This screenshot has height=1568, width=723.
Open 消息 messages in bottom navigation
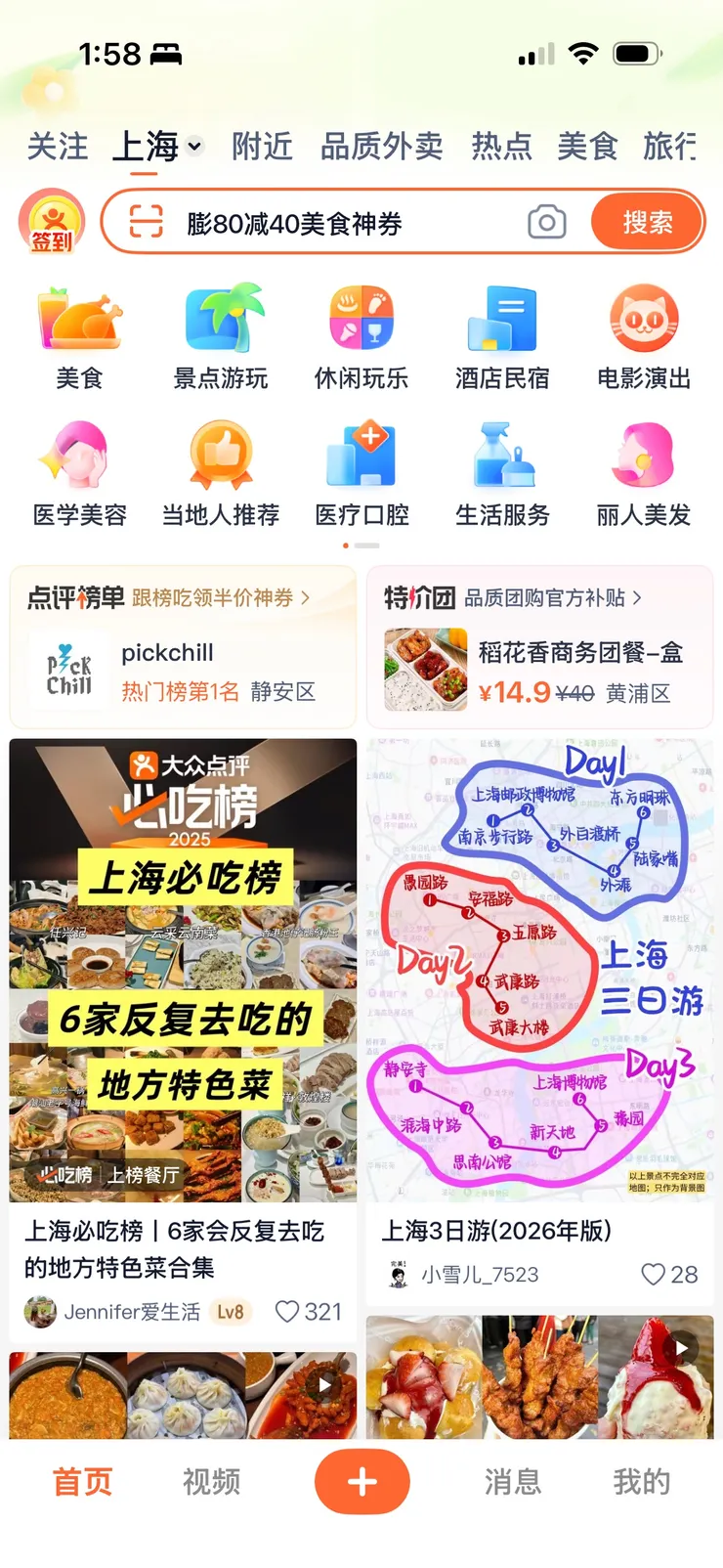[x=513, y=1482]
